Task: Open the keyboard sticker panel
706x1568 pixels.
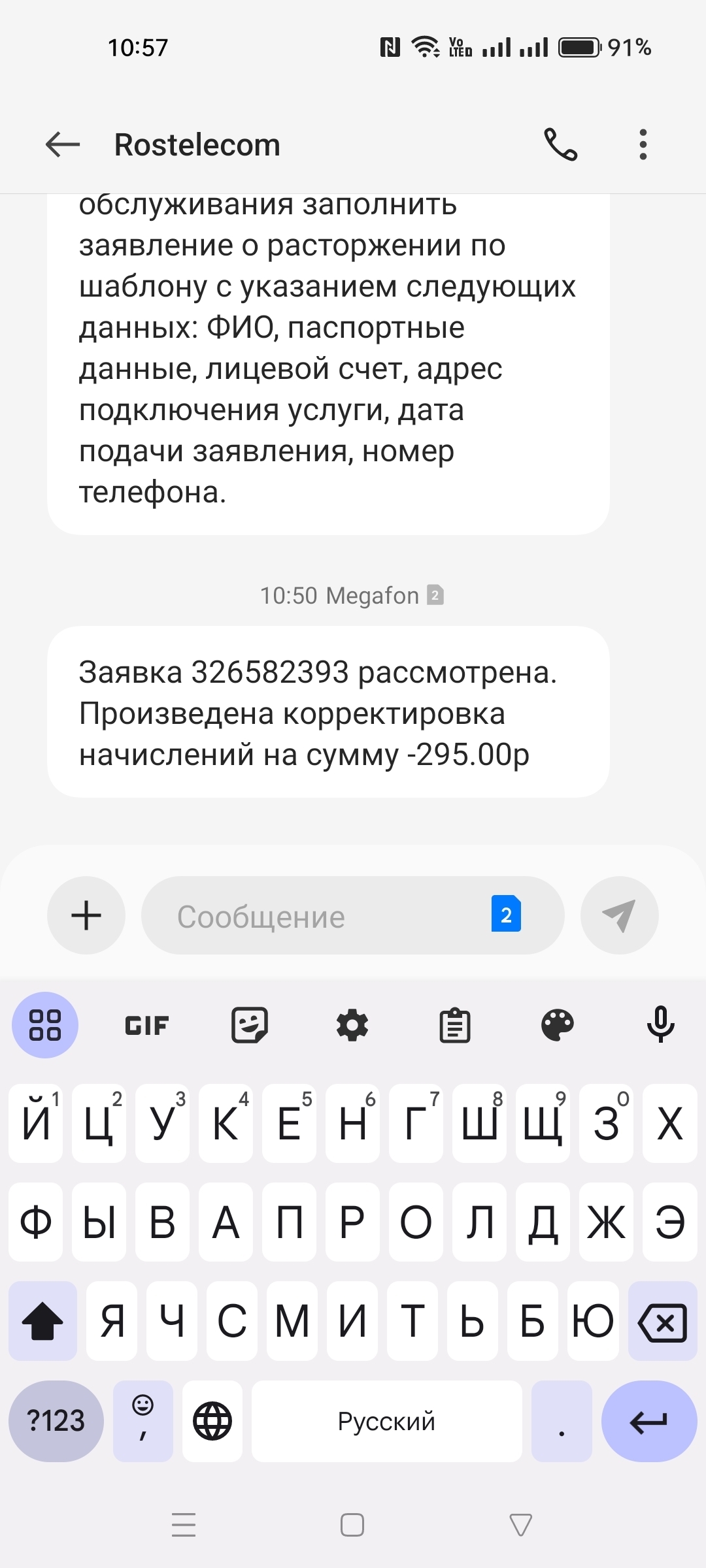Action: point(250,1025)
